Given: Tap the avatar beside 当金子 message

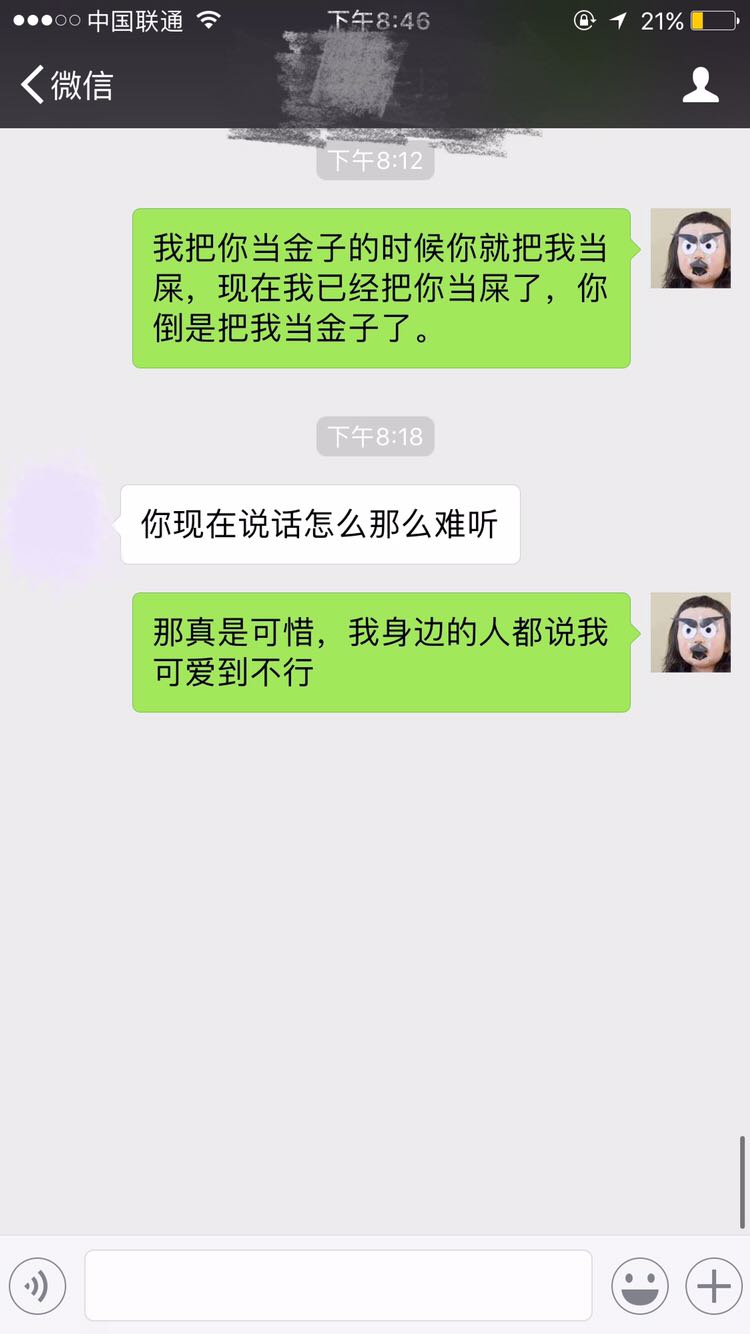Looking at the screenshot, I should point(691,248).
